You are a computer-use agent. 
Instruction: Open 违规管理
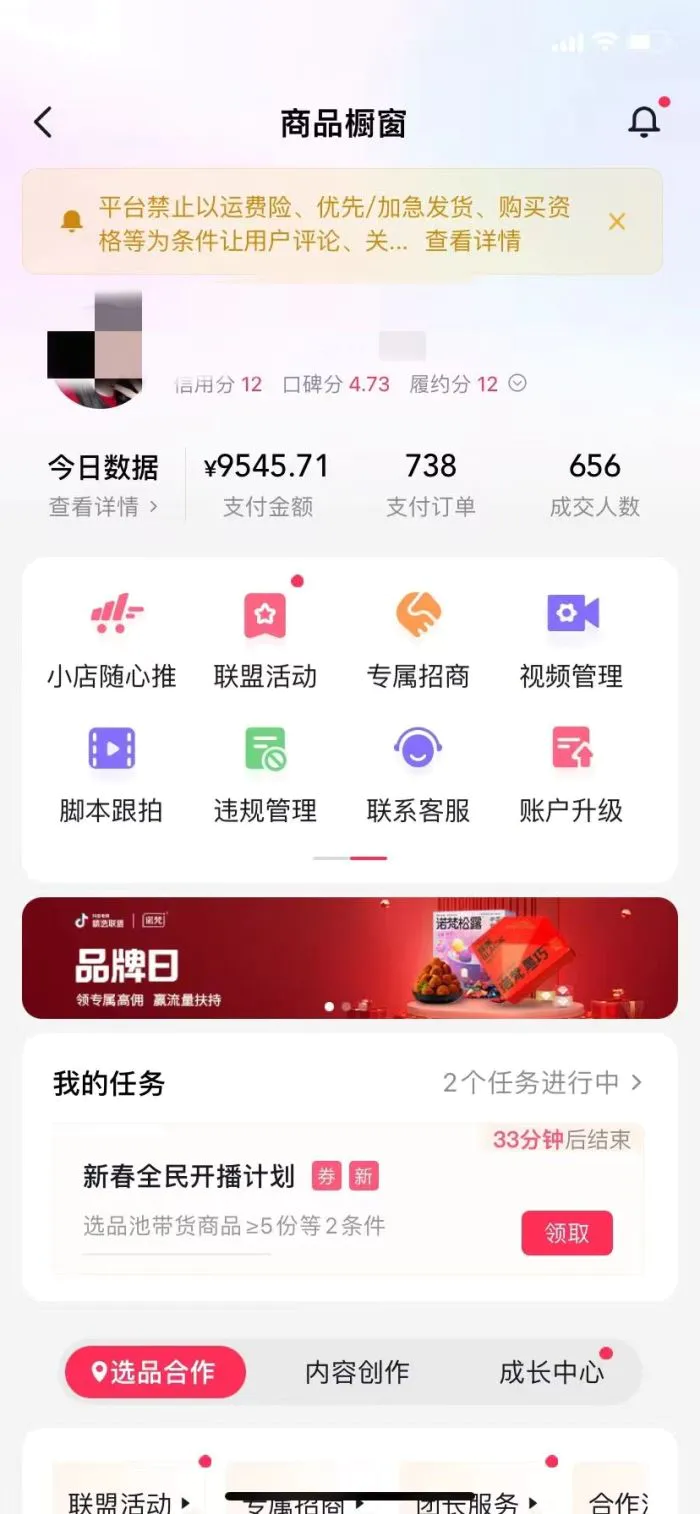265,774
